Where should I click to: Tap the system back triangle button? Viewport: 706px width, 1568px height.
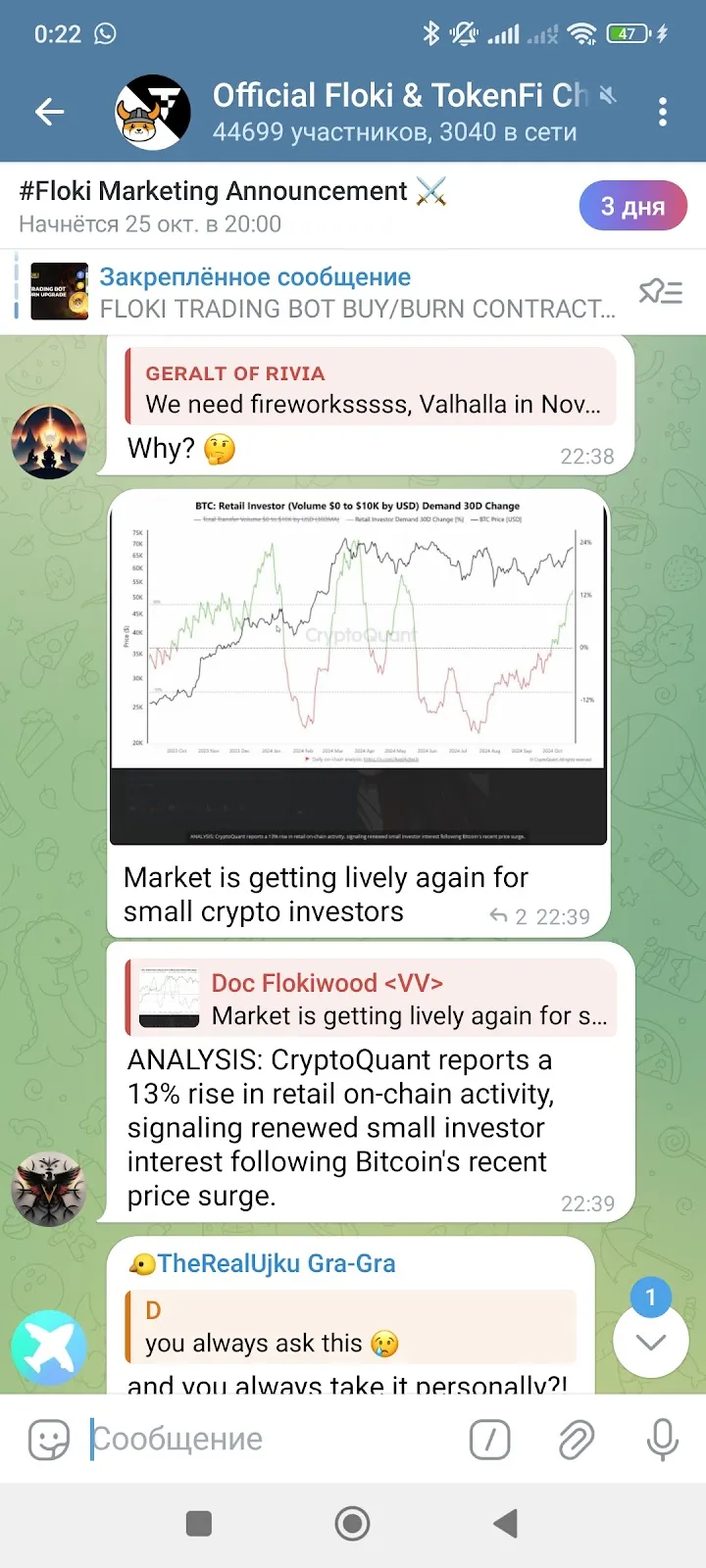(x=506, y=1524)
